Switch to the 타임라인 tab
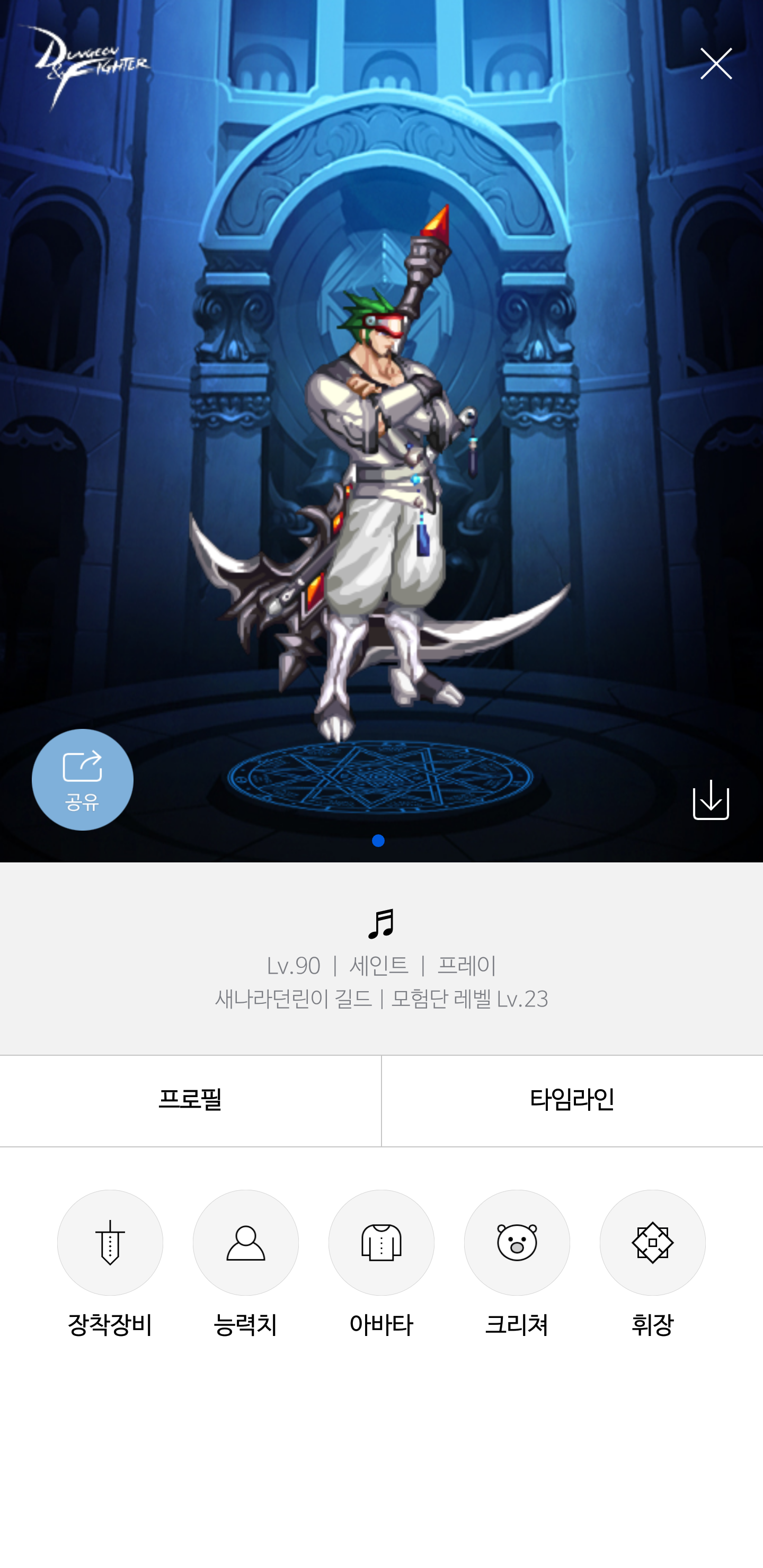The width and height of the screenshot is (763, 1568). click(x=572, y=1101)
